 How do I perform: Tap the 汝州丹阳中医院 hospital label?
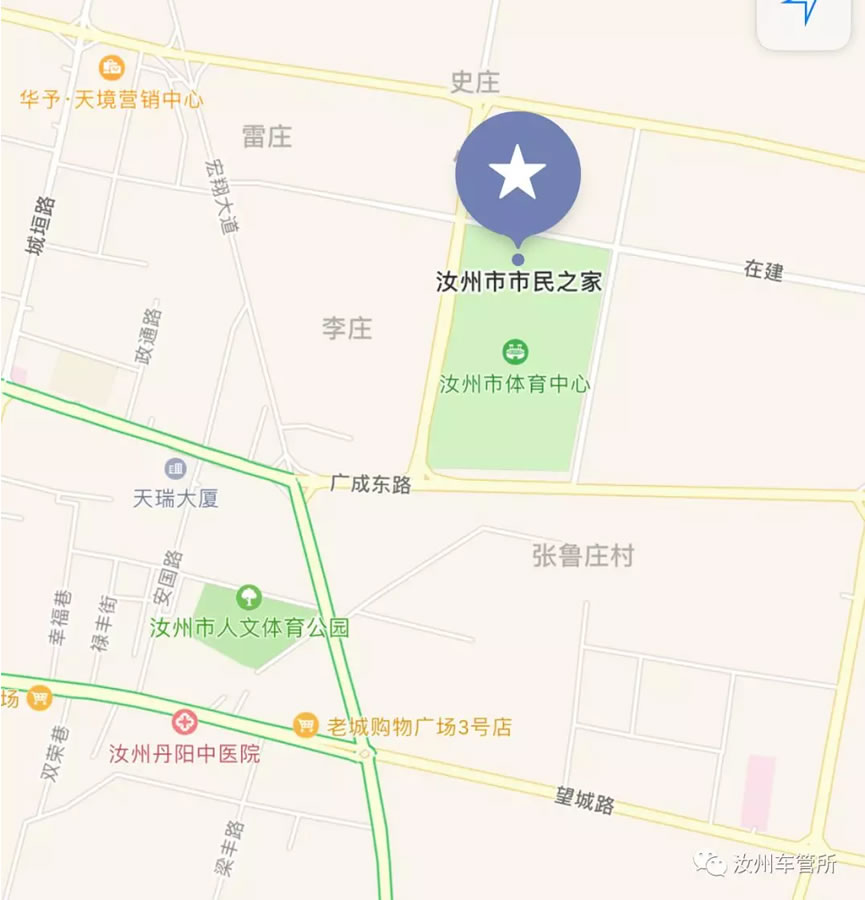pos(183,752)
